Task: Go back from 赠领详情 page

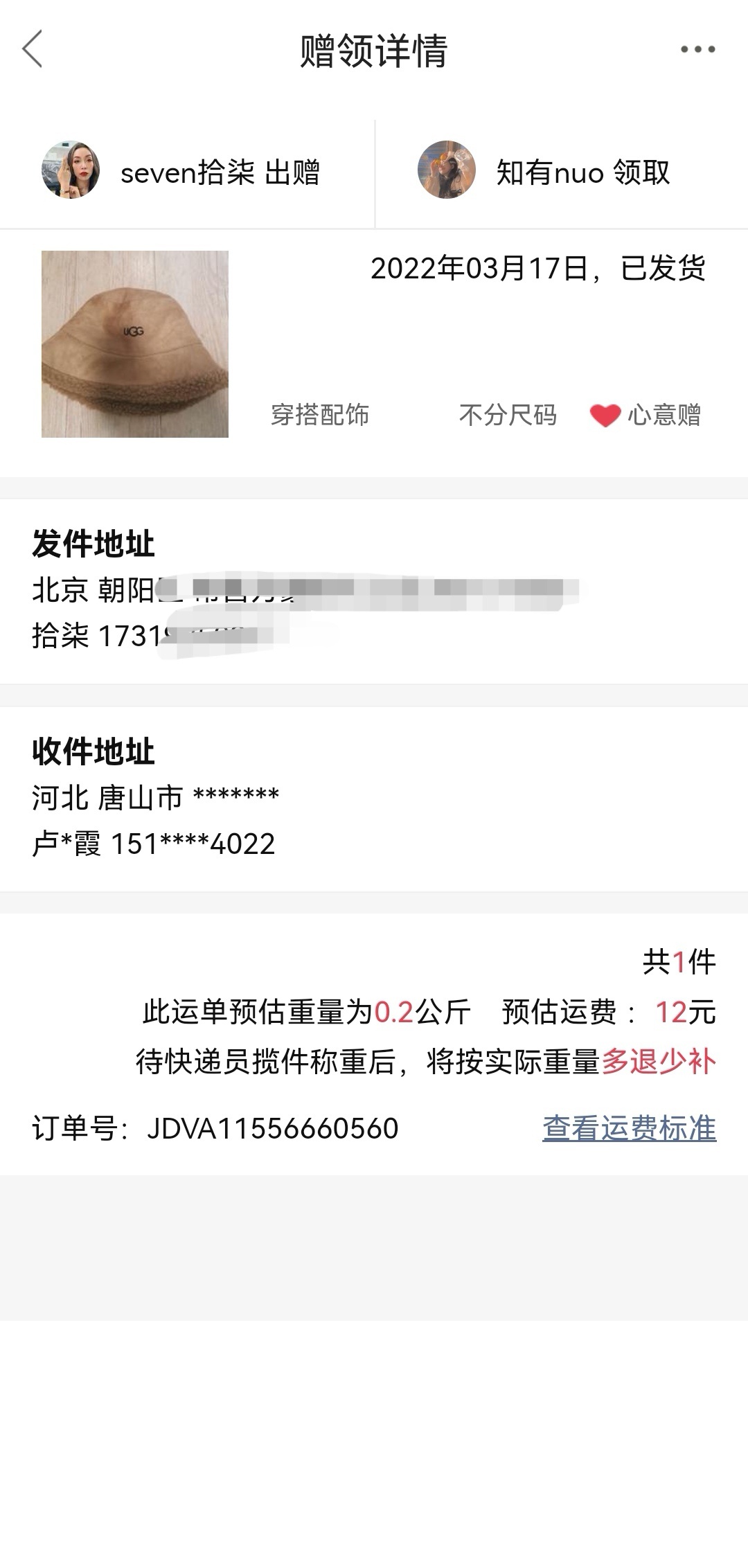Action: [33, 49]
